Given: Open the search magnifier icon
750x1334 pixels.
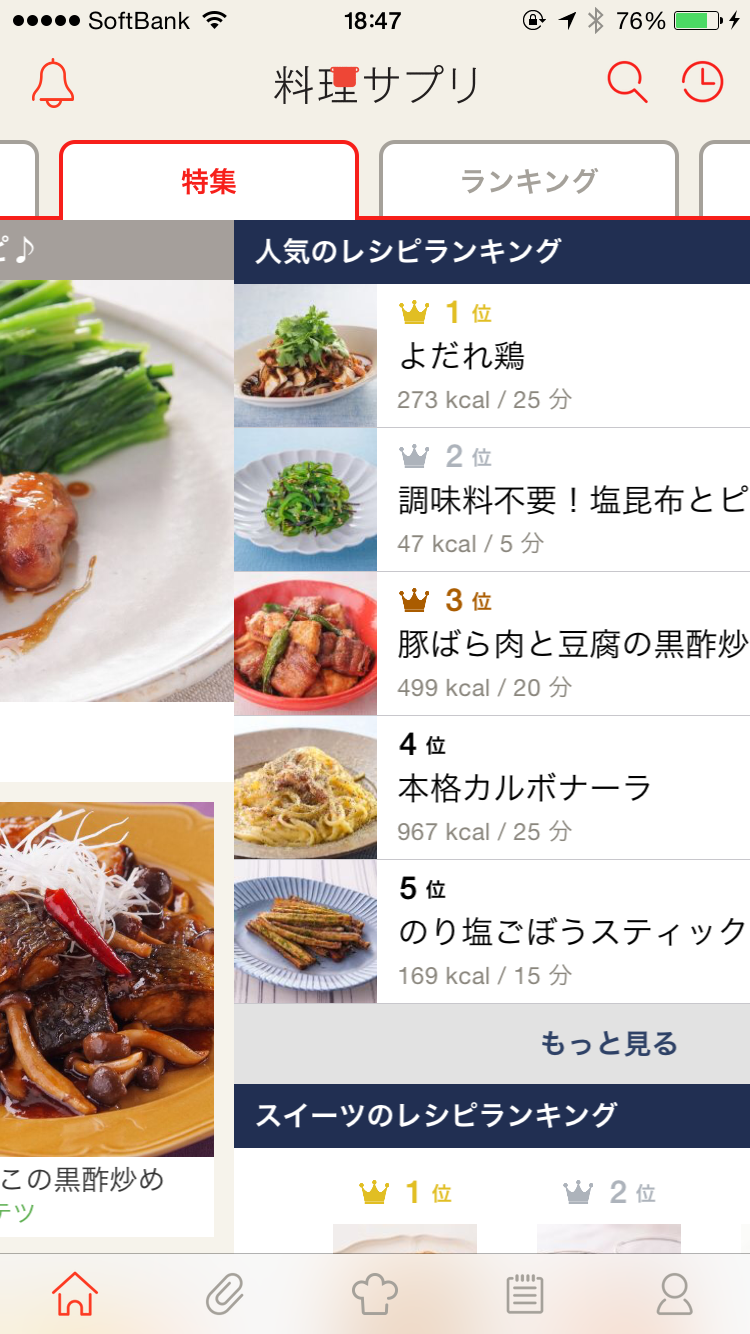Looking at the screenshot, I should tap(627, 83).
